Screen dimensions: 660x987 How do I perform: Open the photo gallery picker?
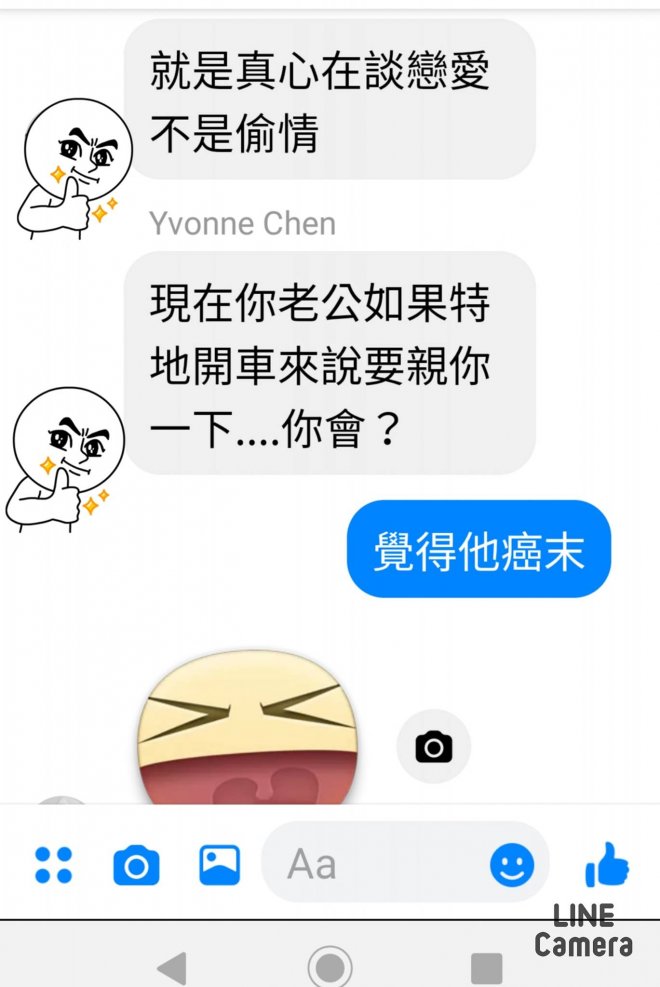pos(219,865)
